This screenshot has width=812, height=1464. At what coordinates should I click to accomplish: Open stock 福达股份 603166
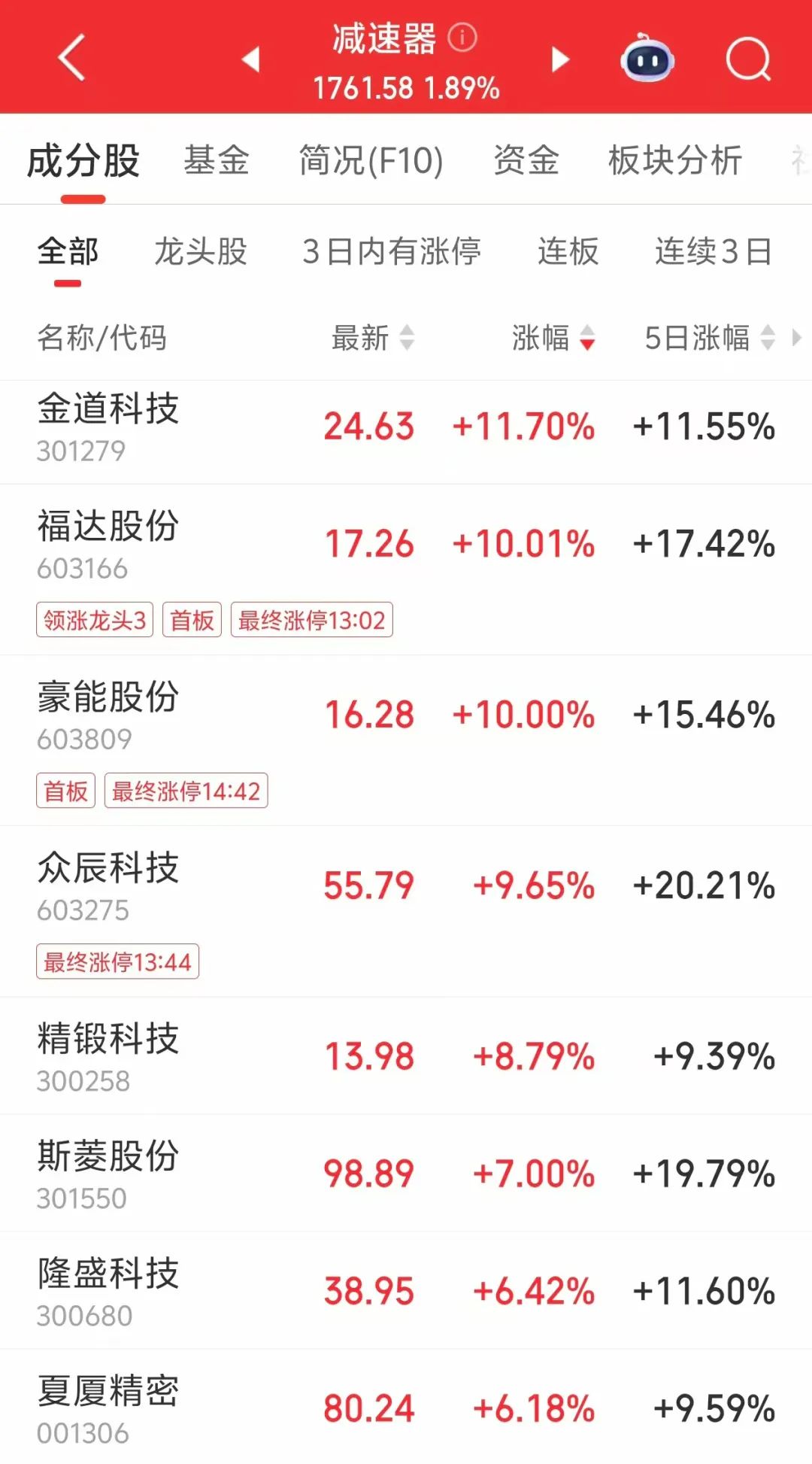coord(406,570)
